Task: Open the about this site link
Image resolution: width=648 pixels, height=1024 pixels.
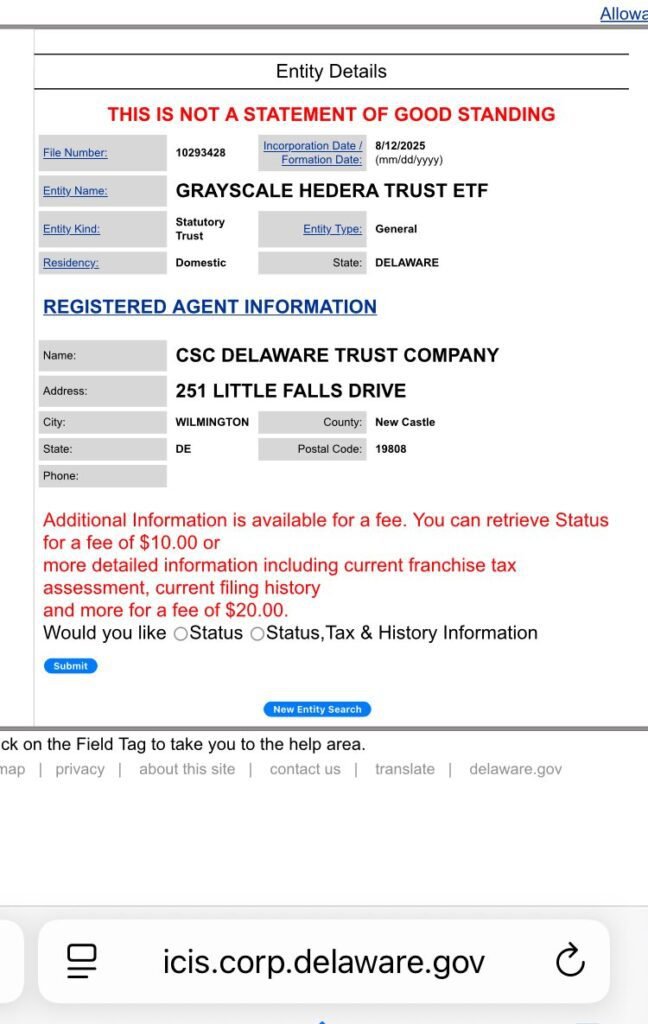Action: [187, 769]
